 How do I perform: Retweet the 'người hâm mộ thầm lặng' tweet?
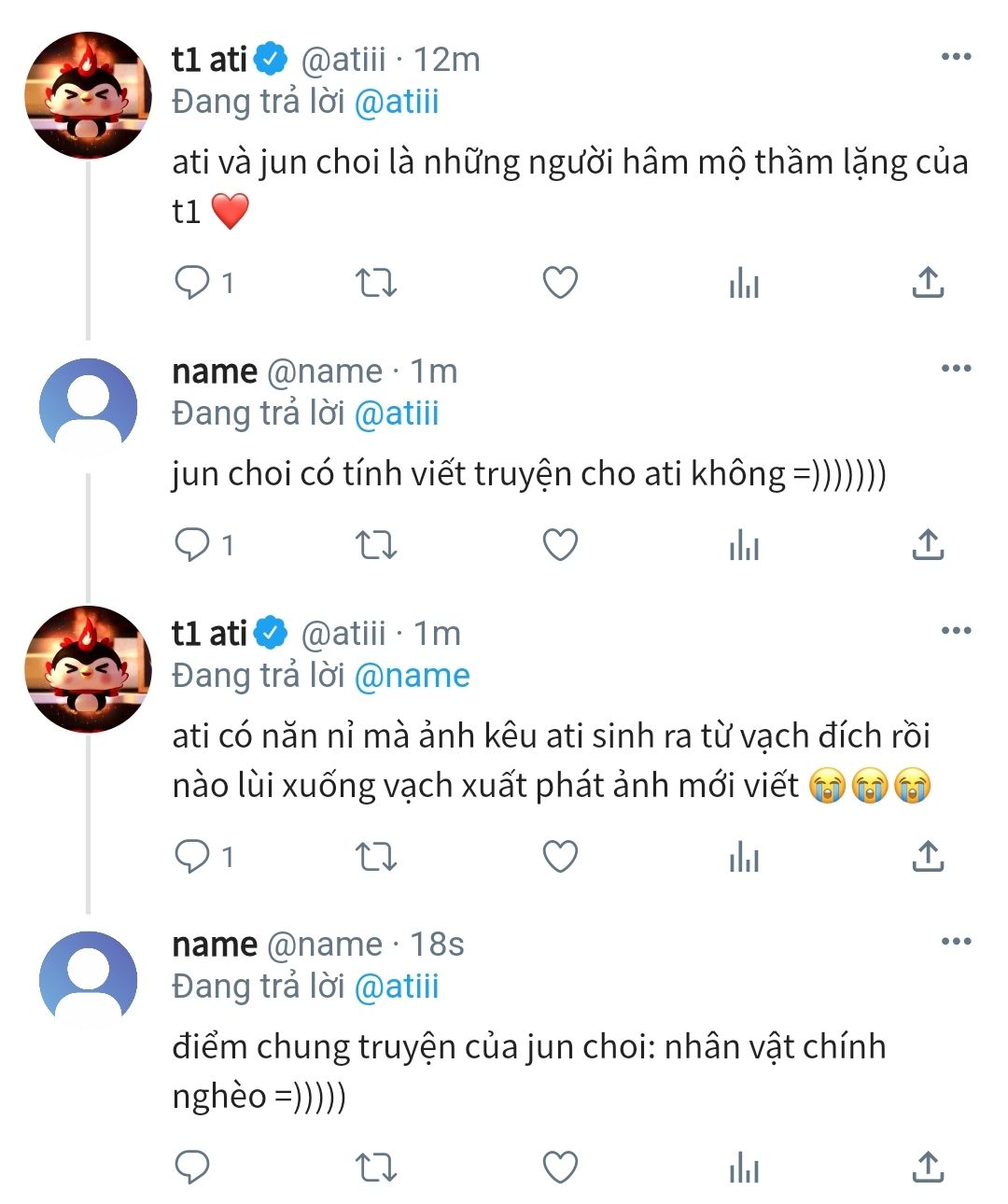(377, 282)
